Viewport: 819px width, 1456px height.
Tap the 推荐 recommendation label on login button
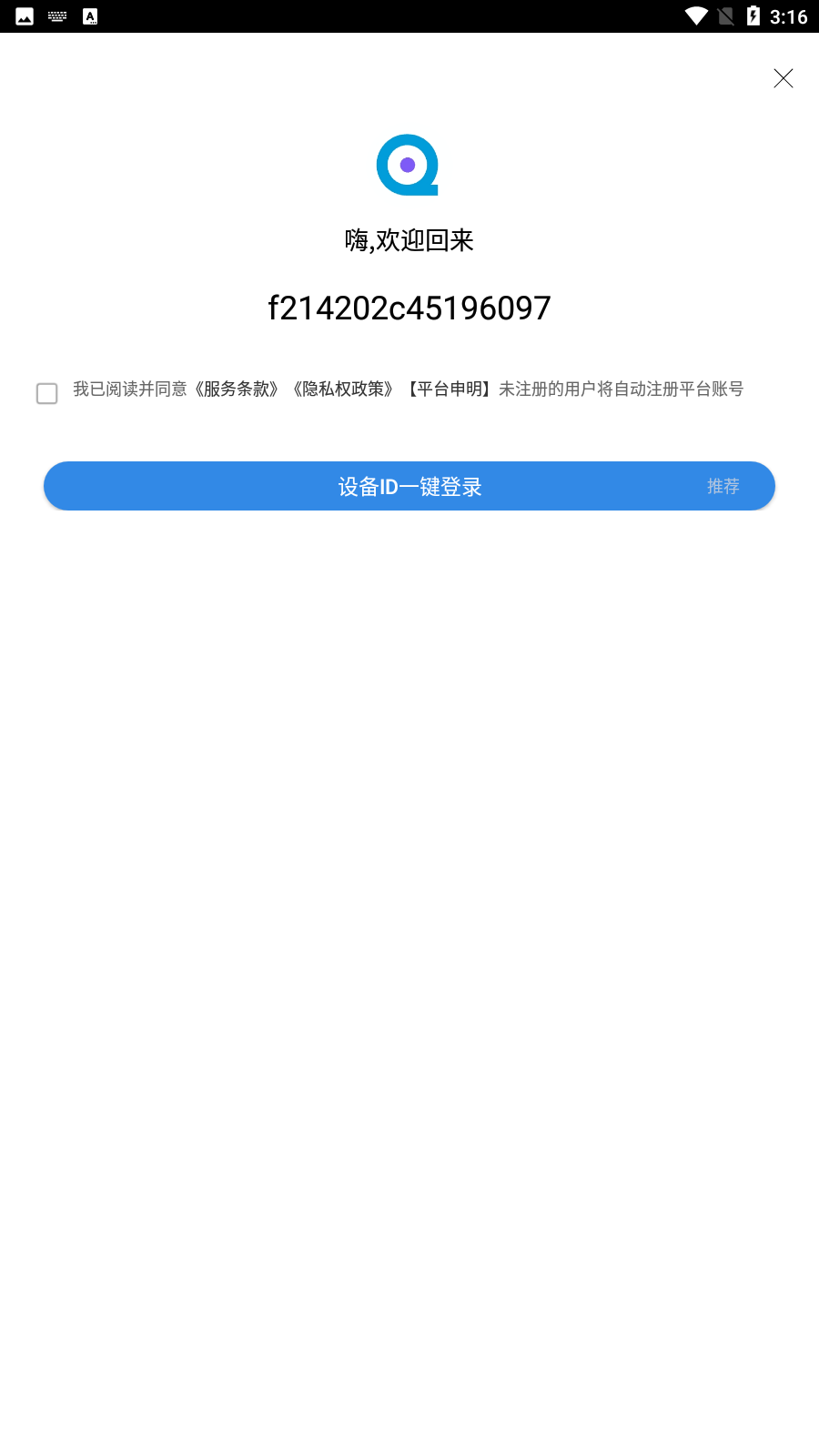click(723, 486)
